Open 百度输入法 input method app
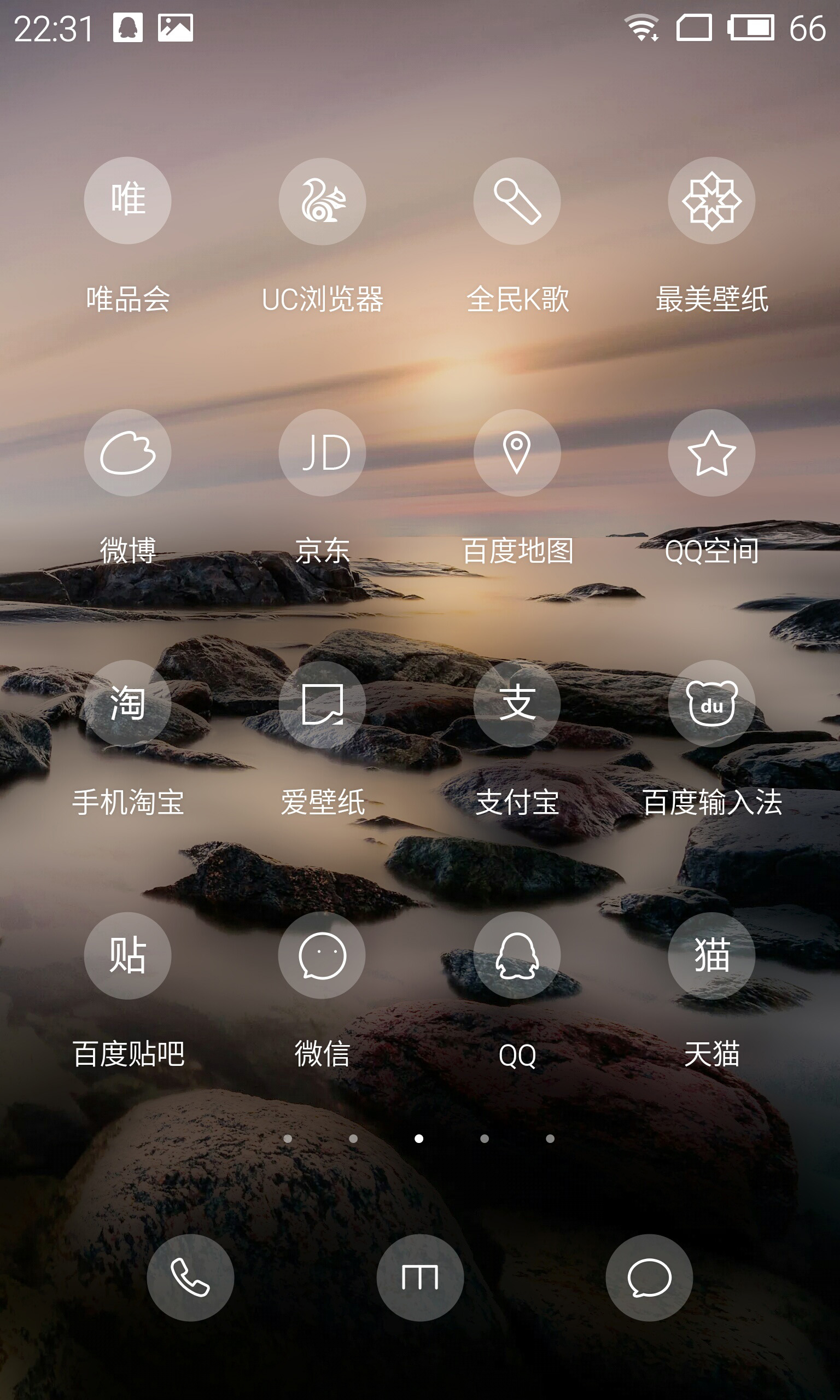The height and width of the screenshot is (1400, 840). coord(711,703)
